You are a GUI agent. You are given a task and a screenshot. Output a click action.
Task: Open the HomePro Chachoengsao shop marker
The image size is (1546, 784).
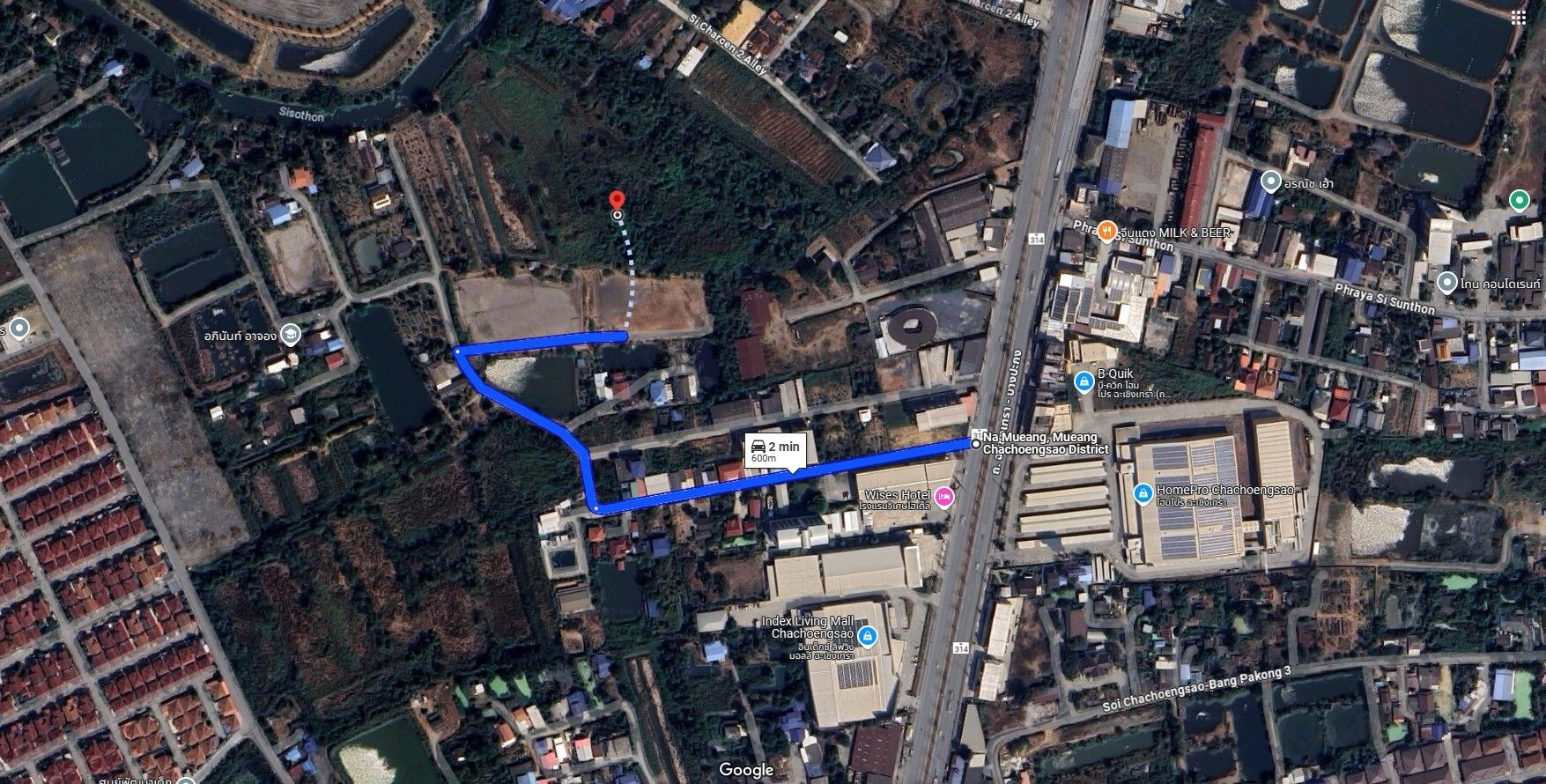tap(1143, 493)
